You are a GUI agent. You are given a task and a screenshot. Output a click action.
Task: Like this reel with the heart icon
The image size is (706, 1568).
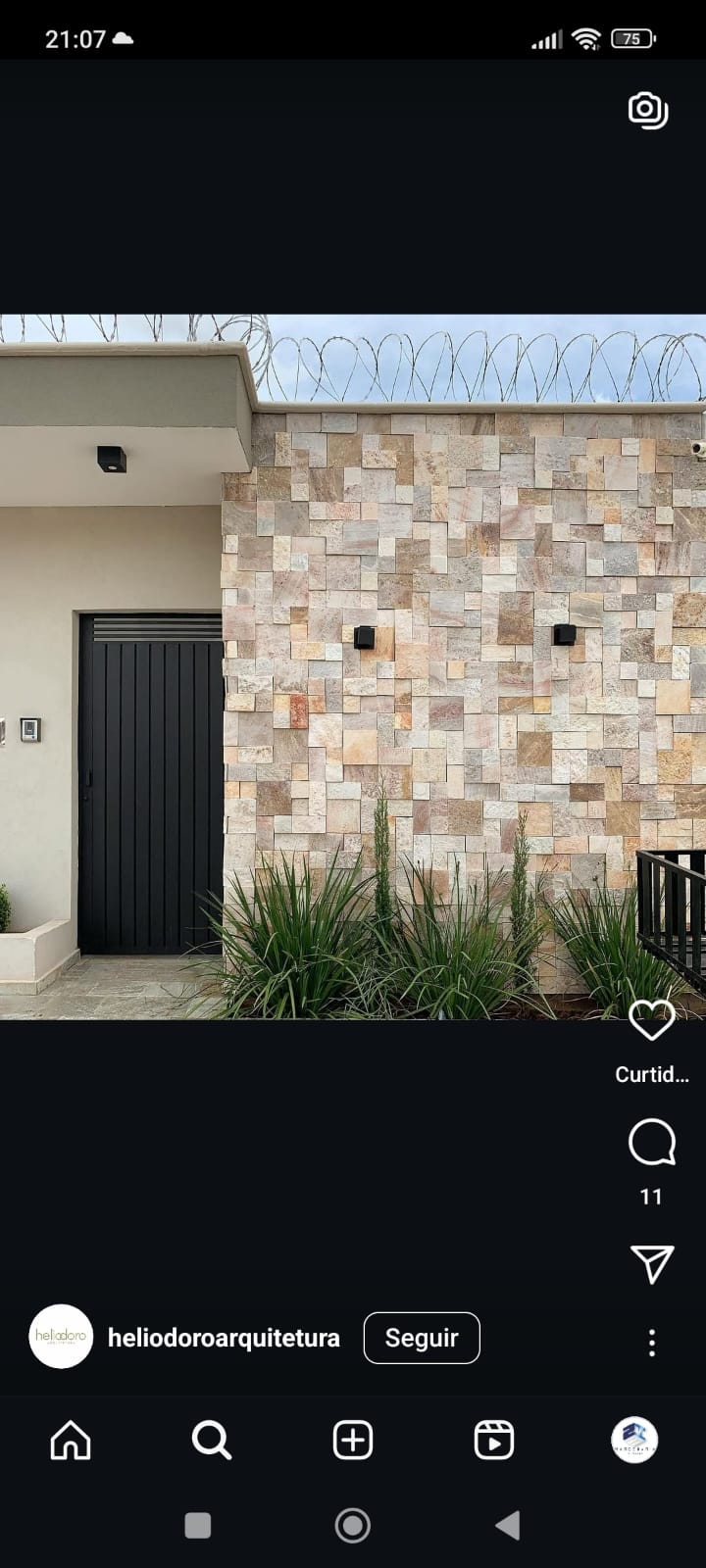[651, 1021]
